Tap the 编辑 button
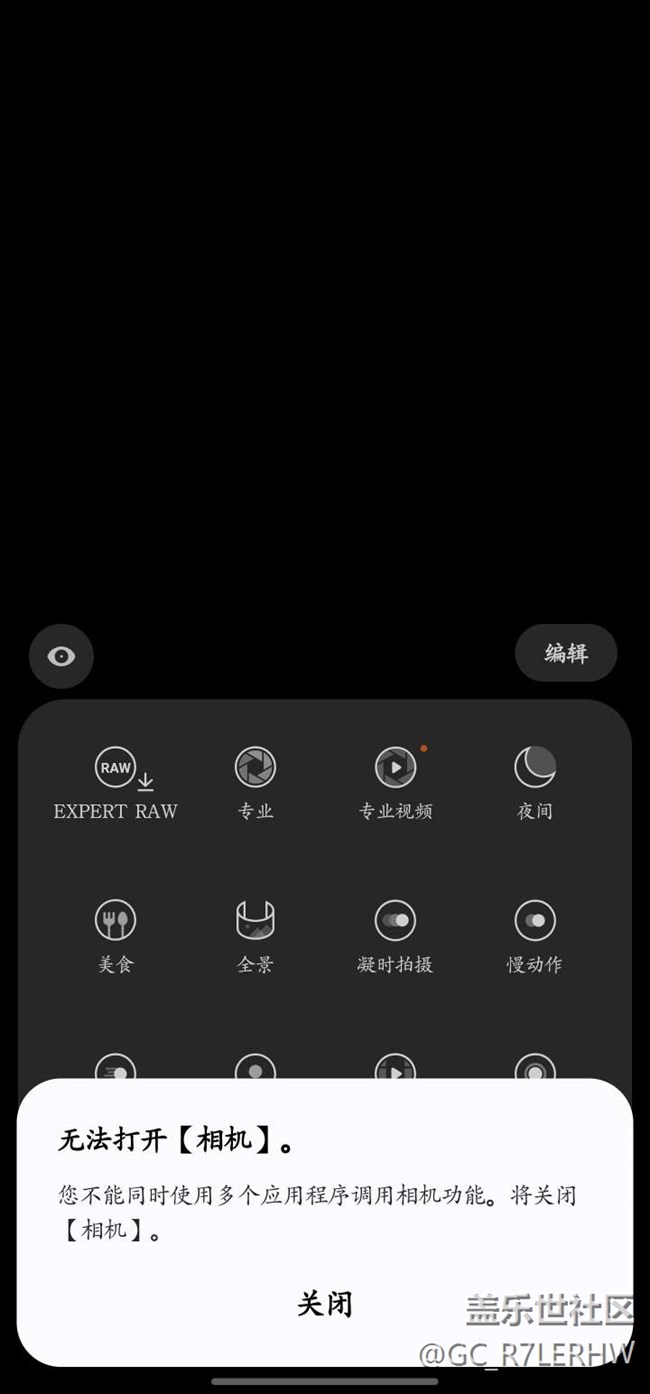Image resolution: width=650 pixels, height=1394 pixels. click(566, 653)
